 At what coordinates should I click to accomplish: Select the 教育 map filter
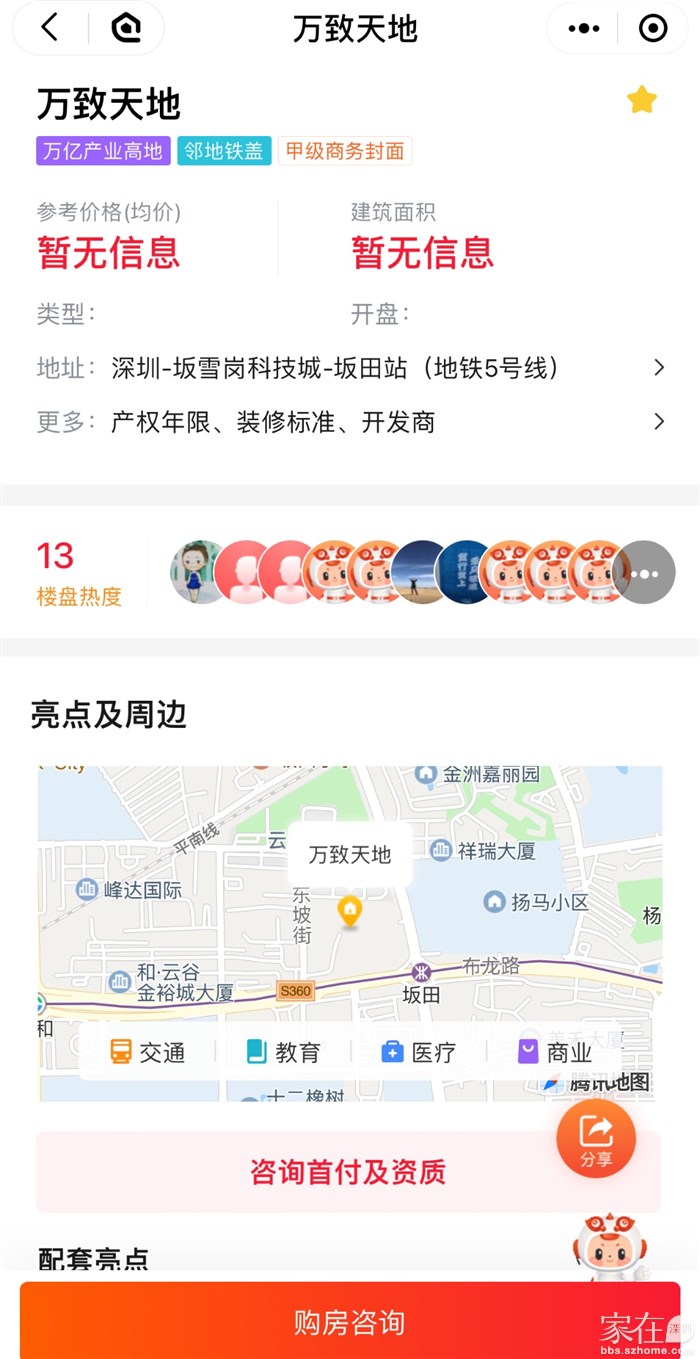coord(284,1052)
